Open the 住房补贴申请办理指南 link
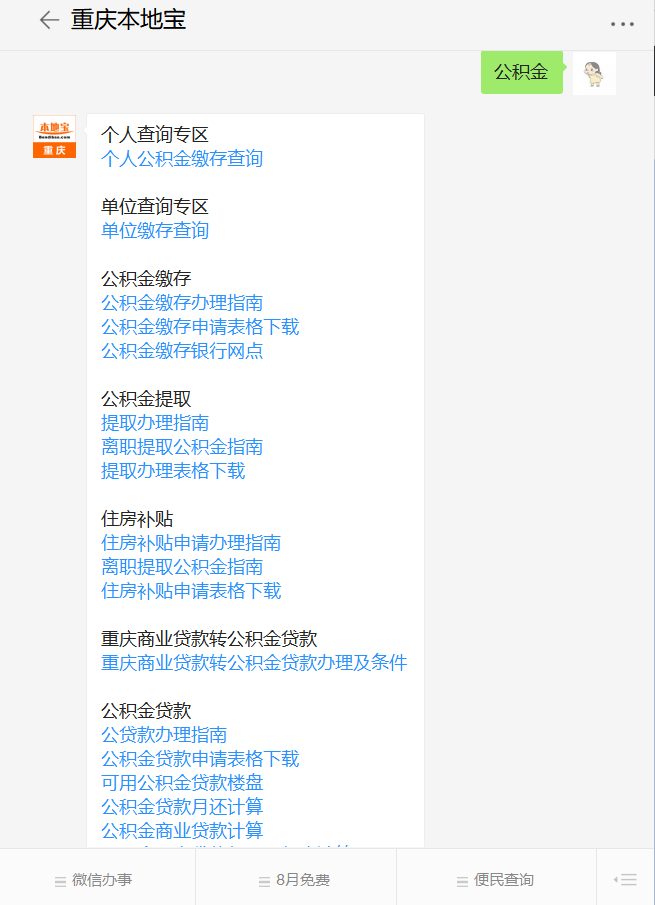The height and width of the screenshot is (905, 655). 191,543
